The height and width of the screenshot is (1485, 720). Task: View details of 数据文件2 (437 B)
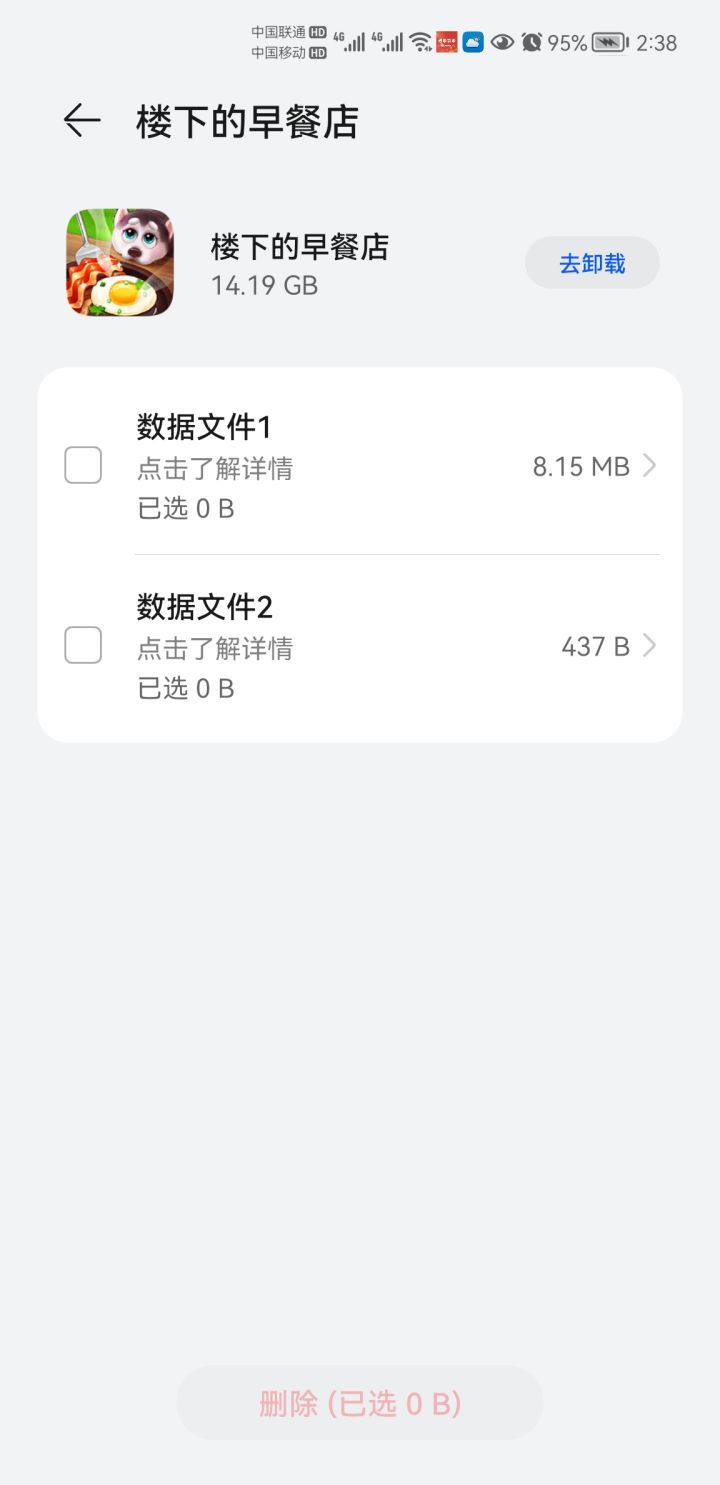(x=608, y=646)
